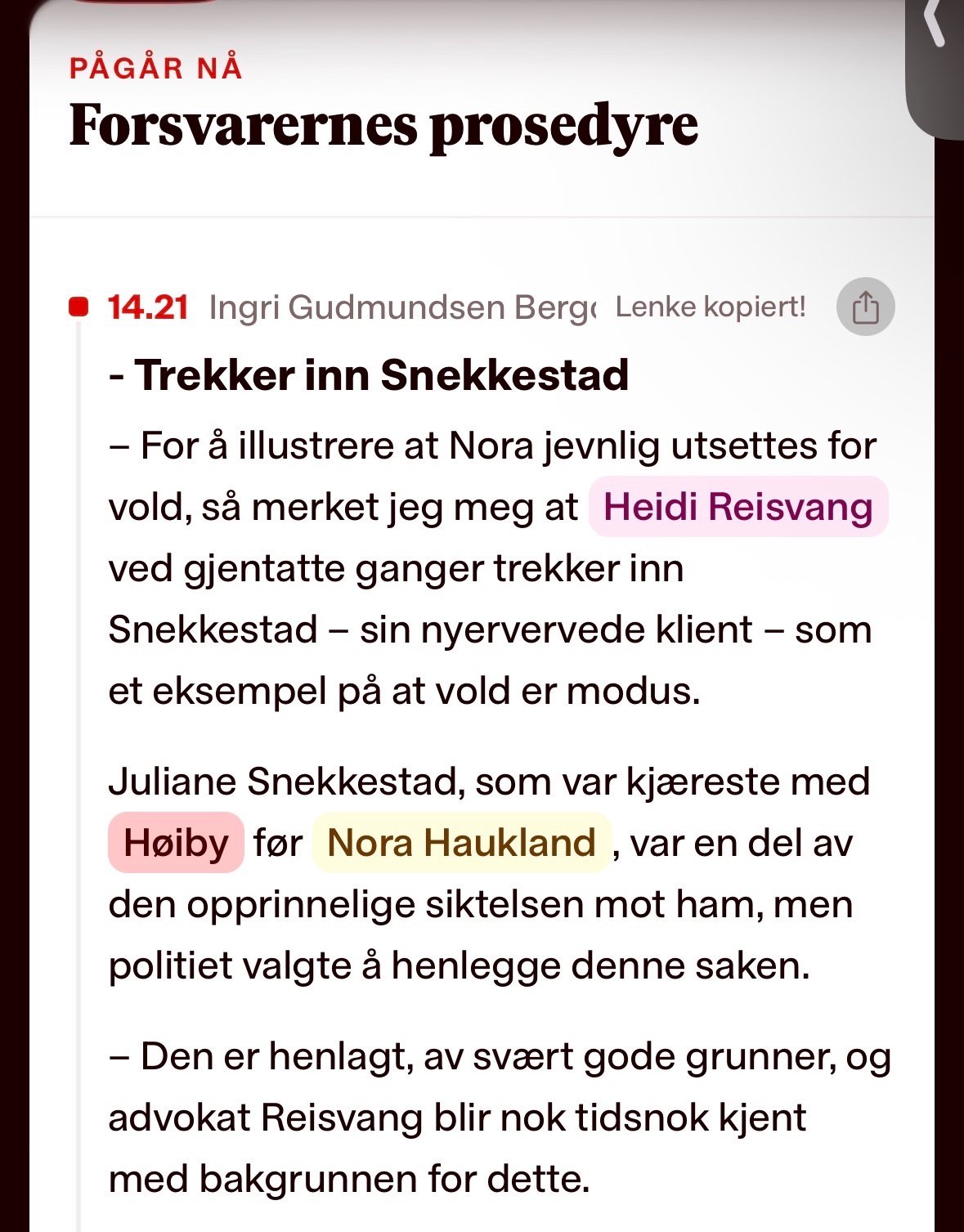Viewport: 964px width, 1232px height.
Task: Tap the side panel handle arrow
Action: tap(936, 26)
